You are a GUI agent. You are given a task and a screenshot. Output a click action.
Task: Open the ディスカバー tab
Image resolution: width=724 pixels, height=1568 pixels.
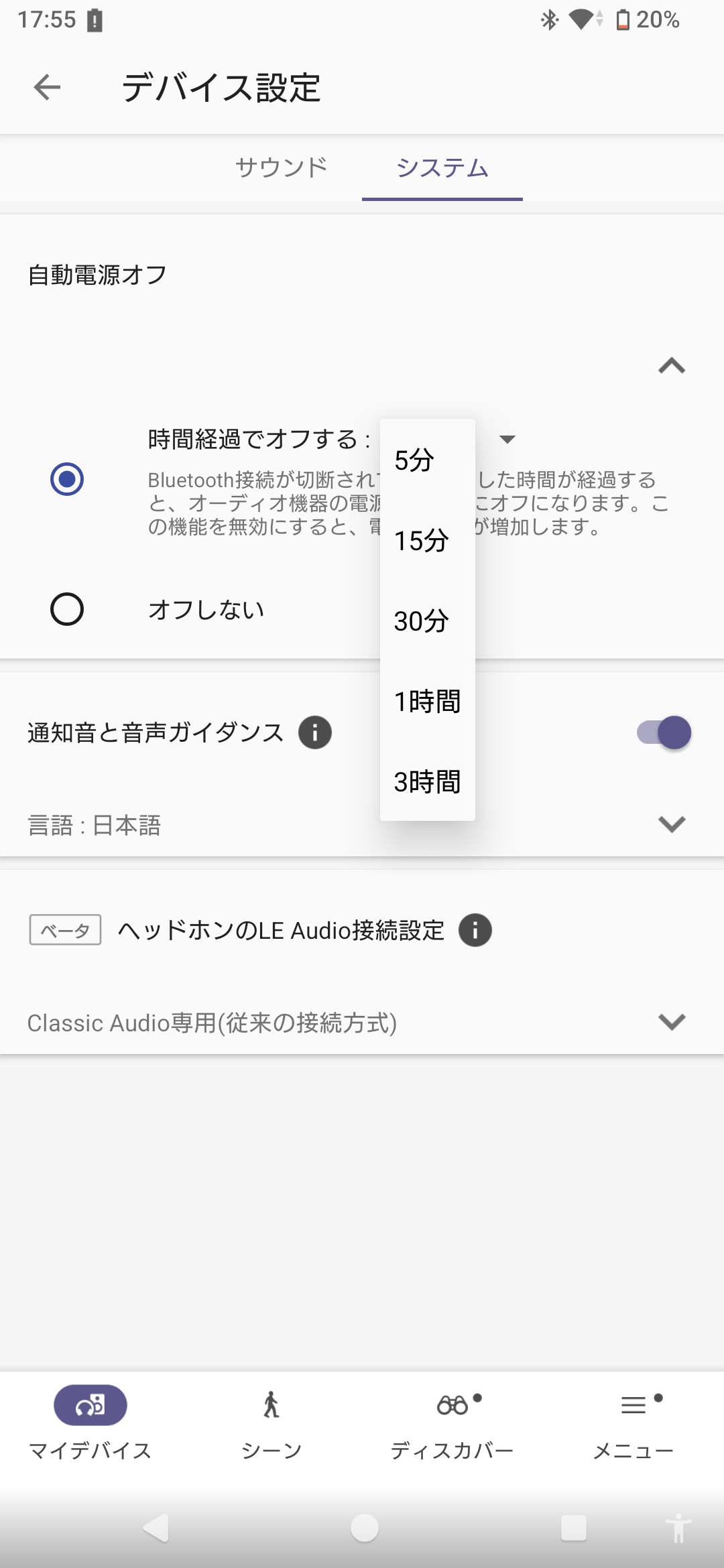tap(452, 1423)
